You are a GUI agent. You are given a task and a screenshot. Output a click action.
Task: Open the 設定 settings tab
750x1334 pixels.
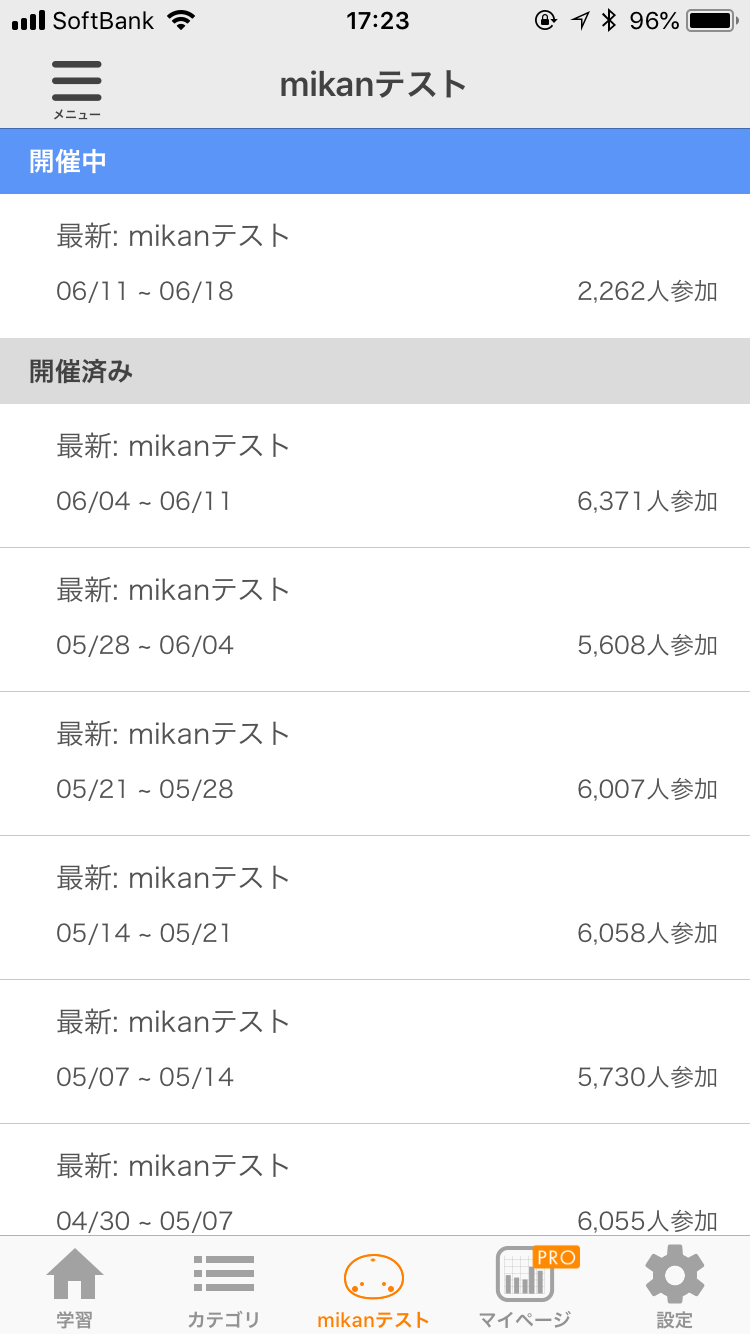(x=675, y=1287)
